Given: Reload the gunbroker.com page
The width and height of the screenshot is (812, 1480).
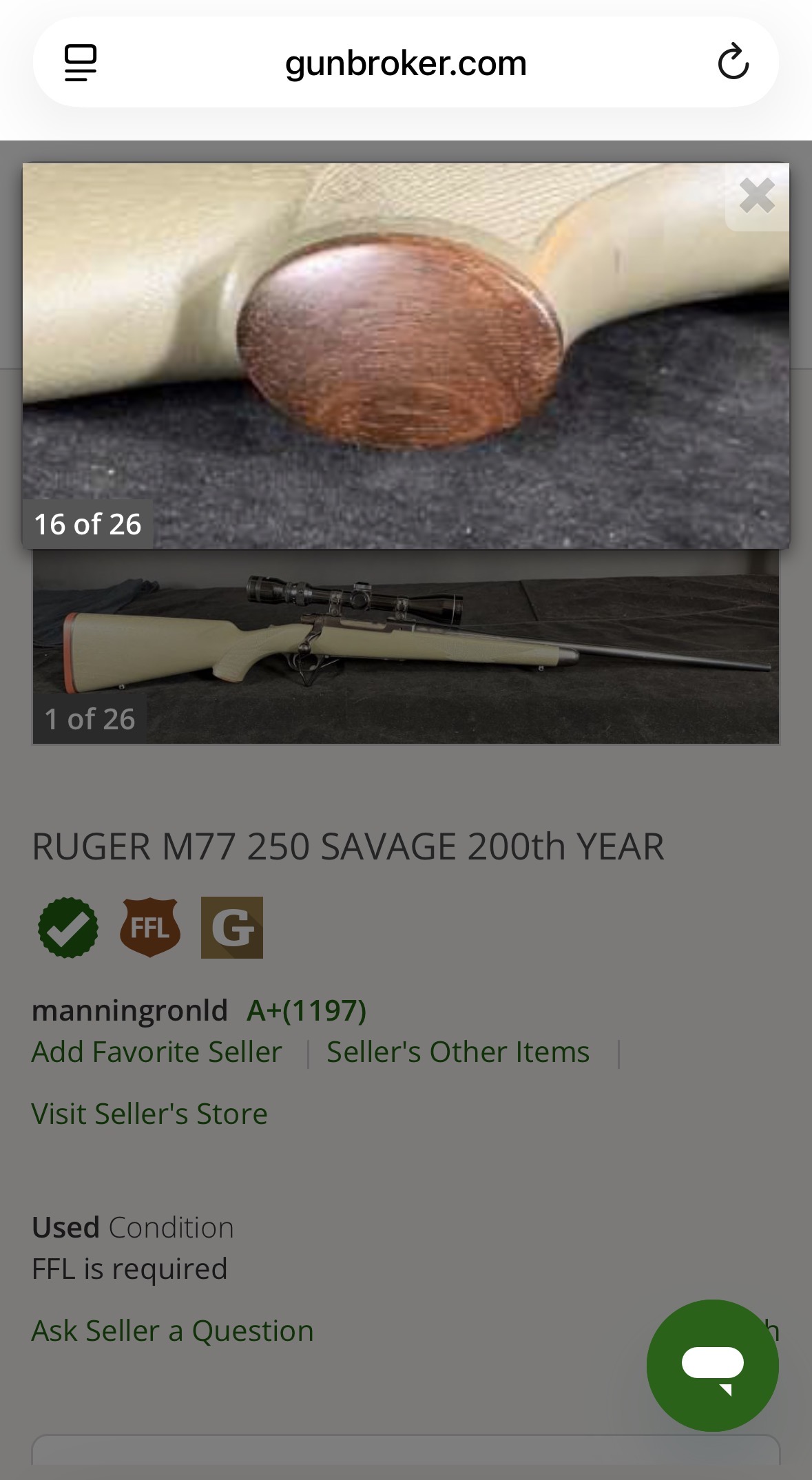Looking at the screenshot, I should pyautogui.click(x=733, y=63).
